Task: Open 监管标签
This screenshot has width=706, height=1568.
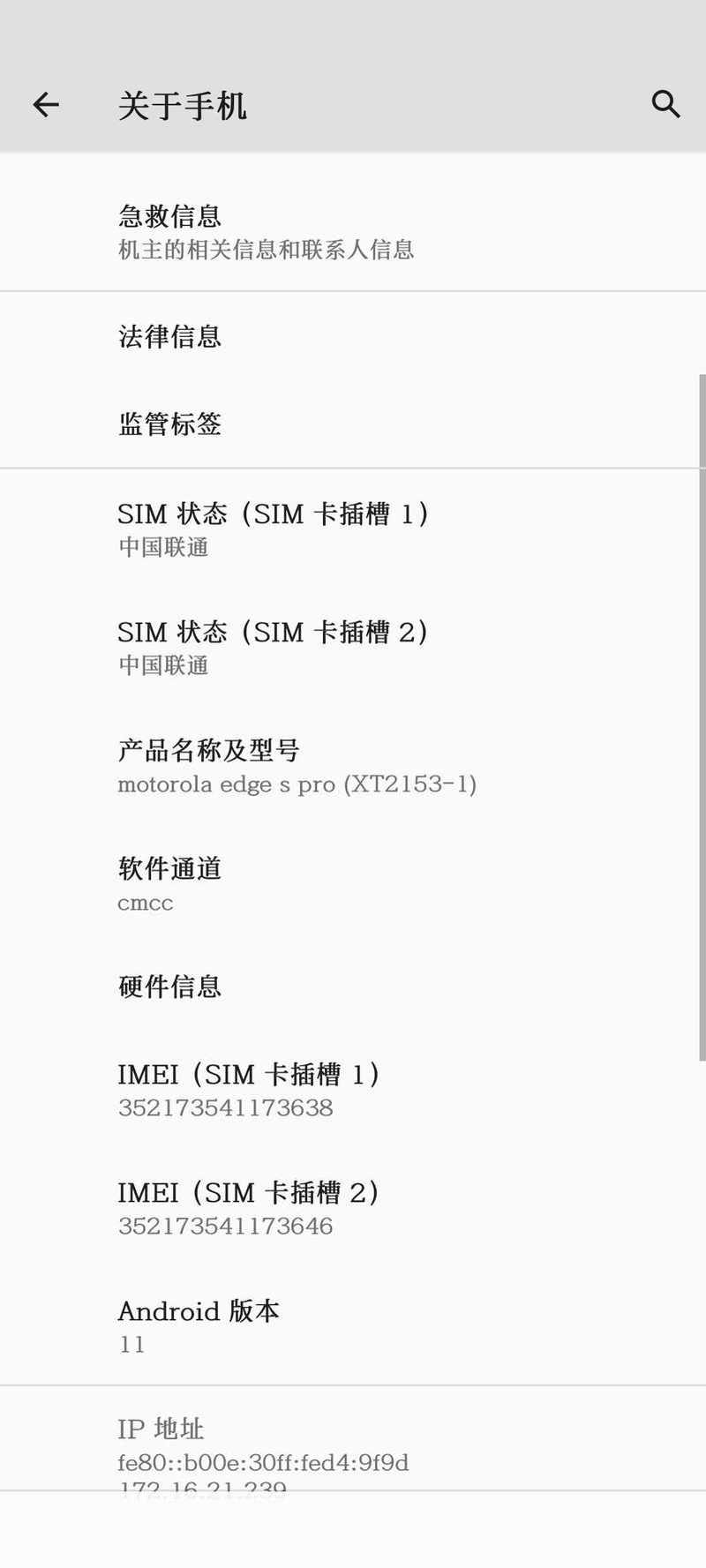Action: click(353, 424)
